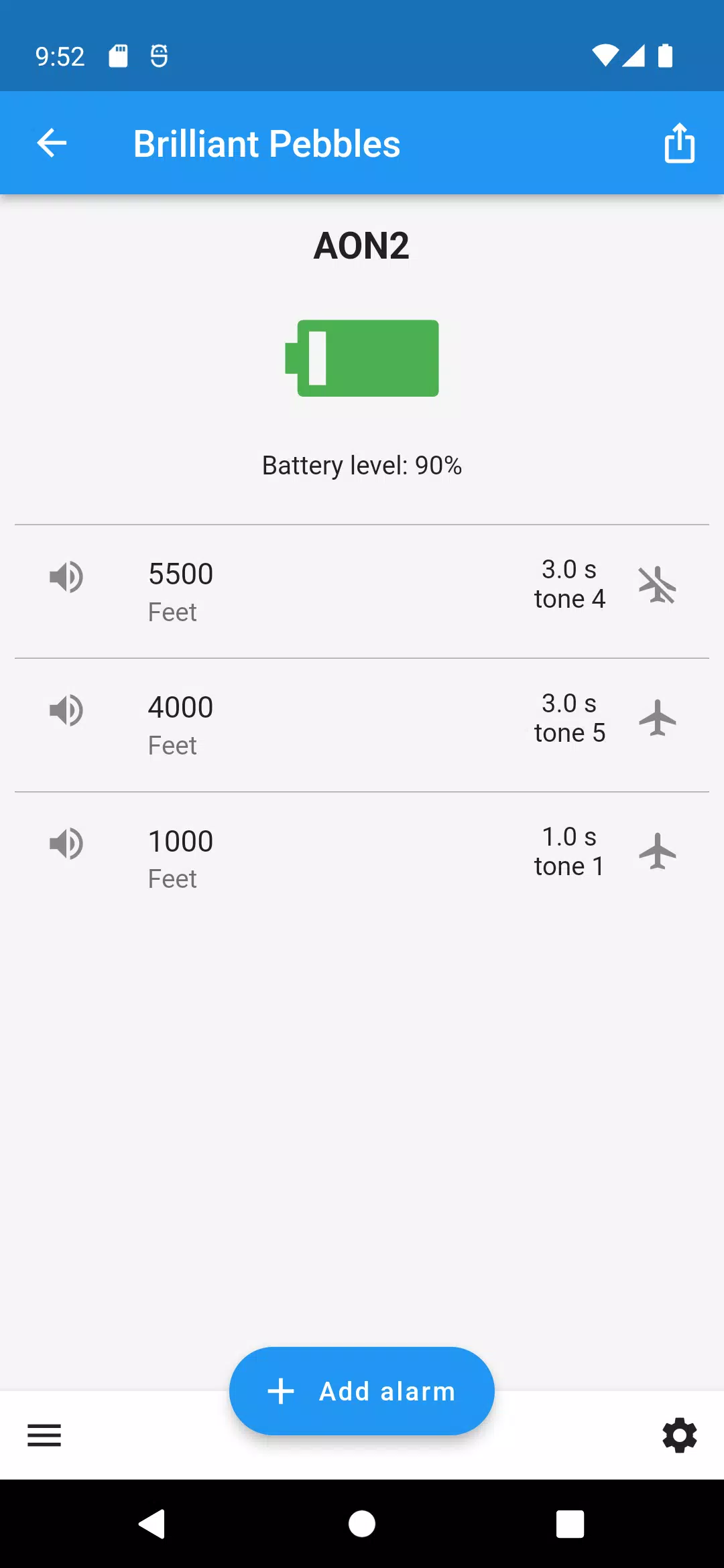Tap the system home button
This screenshot has width=724, height=1568.
click(x=362, y=1524)
